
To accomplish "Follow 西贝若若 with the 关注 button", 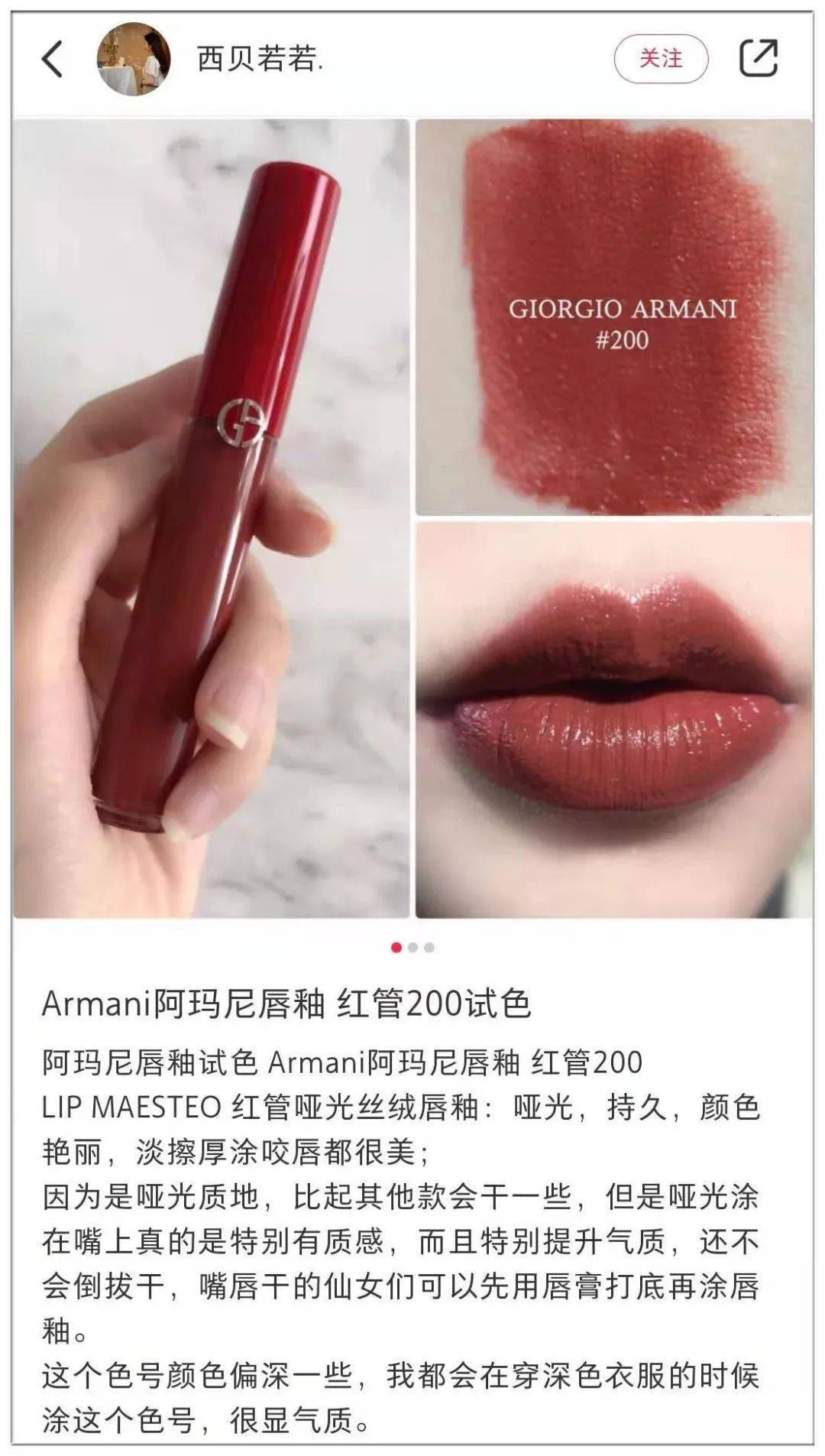I will click(661, 58).
